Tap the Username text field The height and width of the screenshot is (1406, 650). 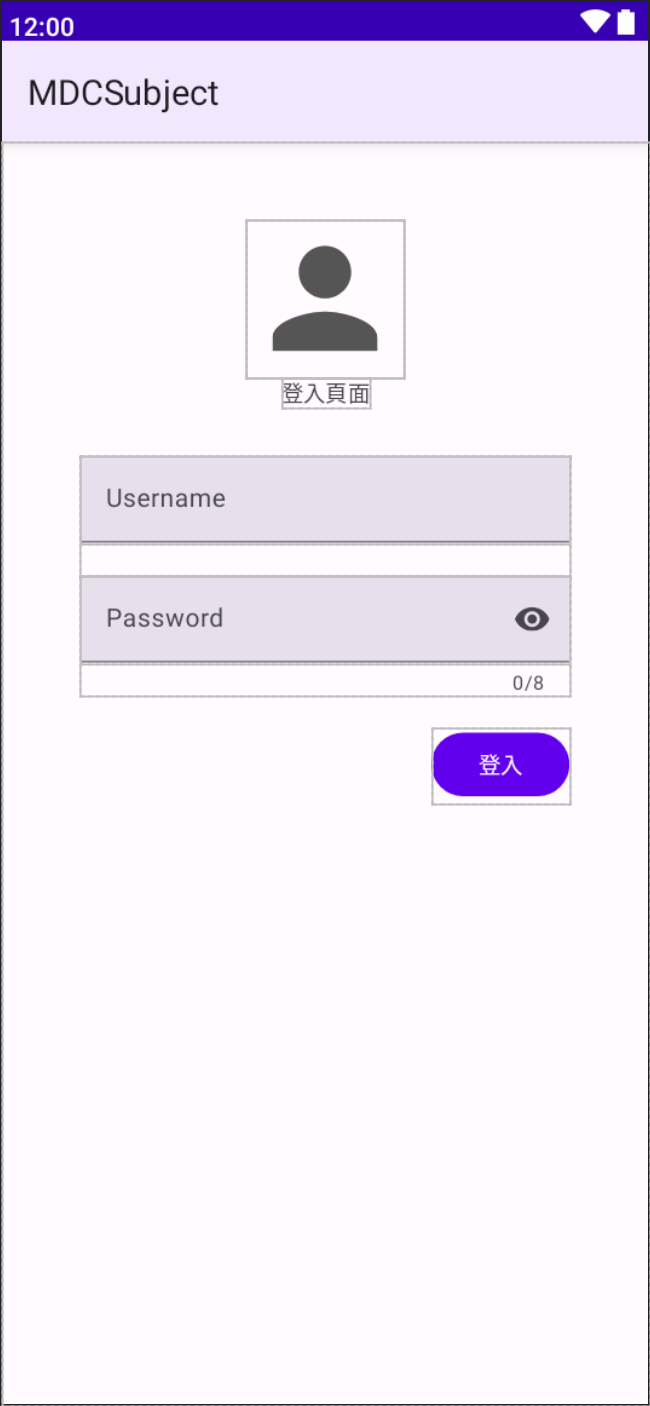(325, 499)
